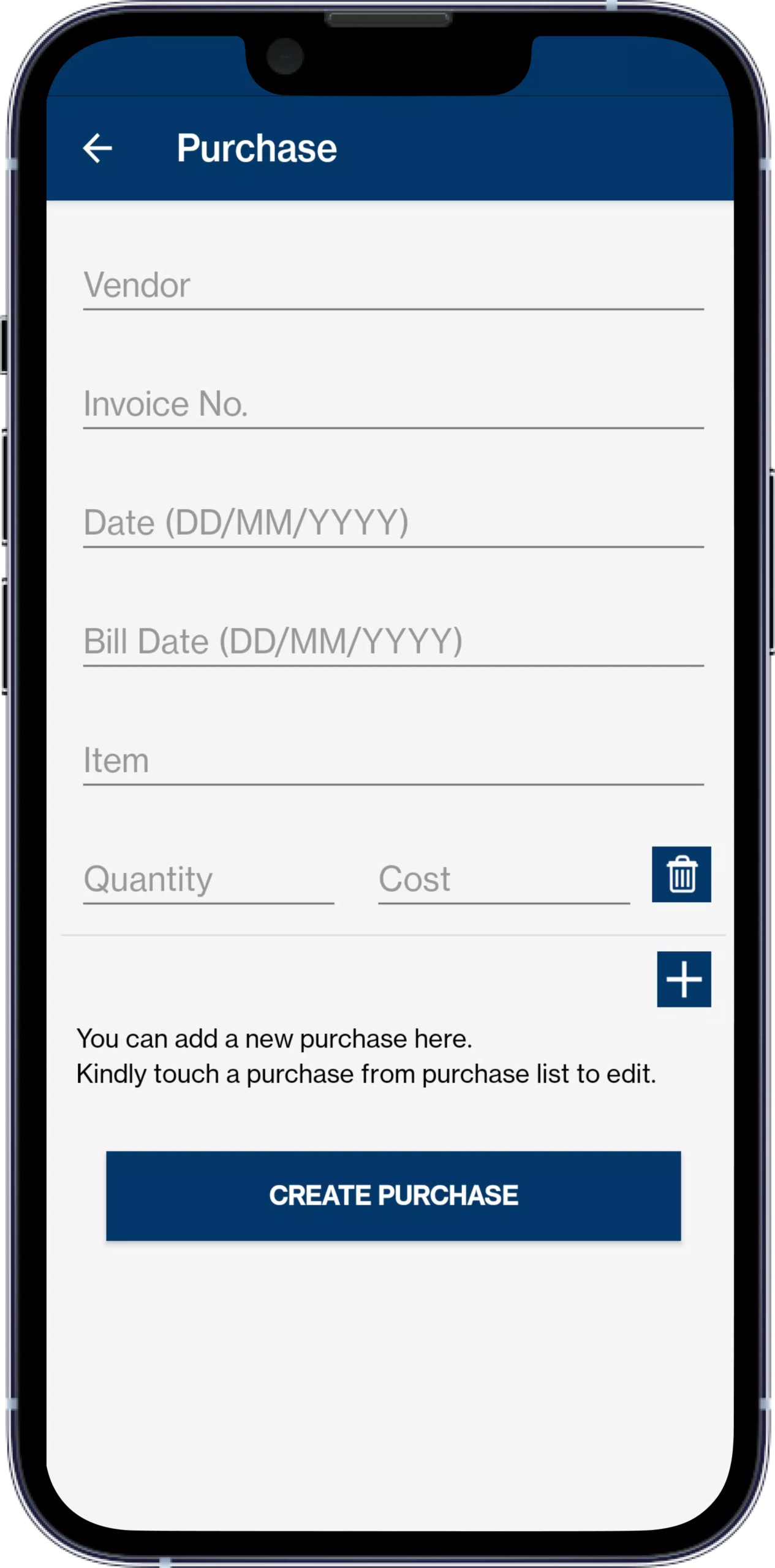
Task: Focus the Cost field
Action: (504, 880)
